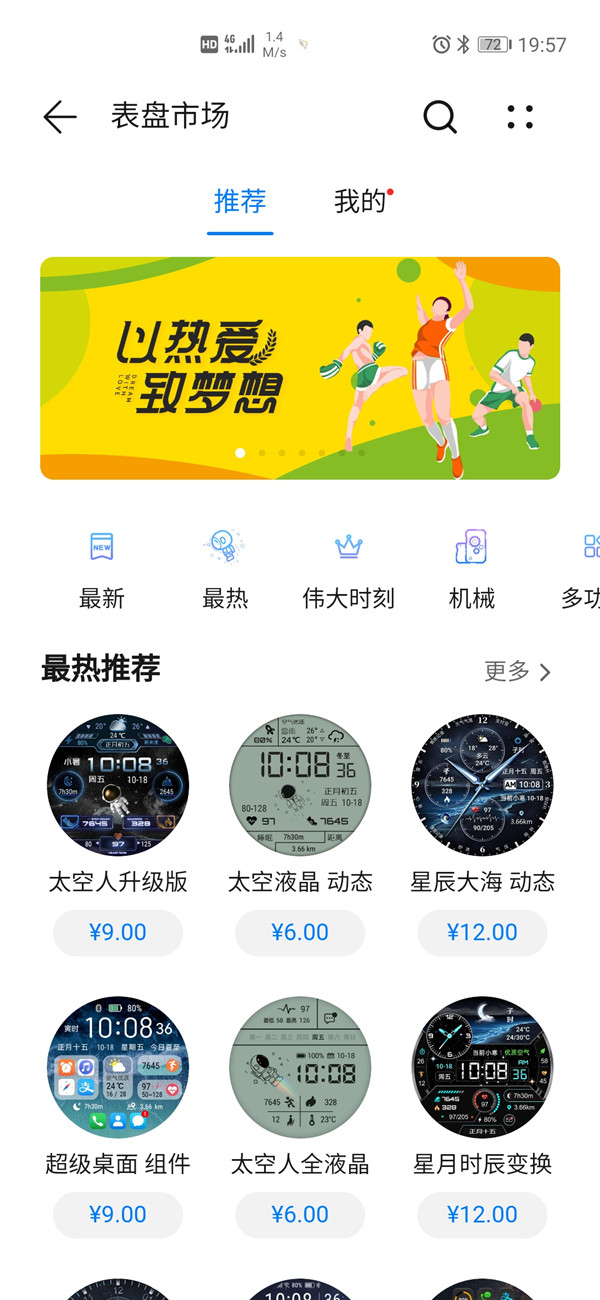600x1300 pixels.
Task: Switch to the 我的 tab
Action: coord(361,201)
